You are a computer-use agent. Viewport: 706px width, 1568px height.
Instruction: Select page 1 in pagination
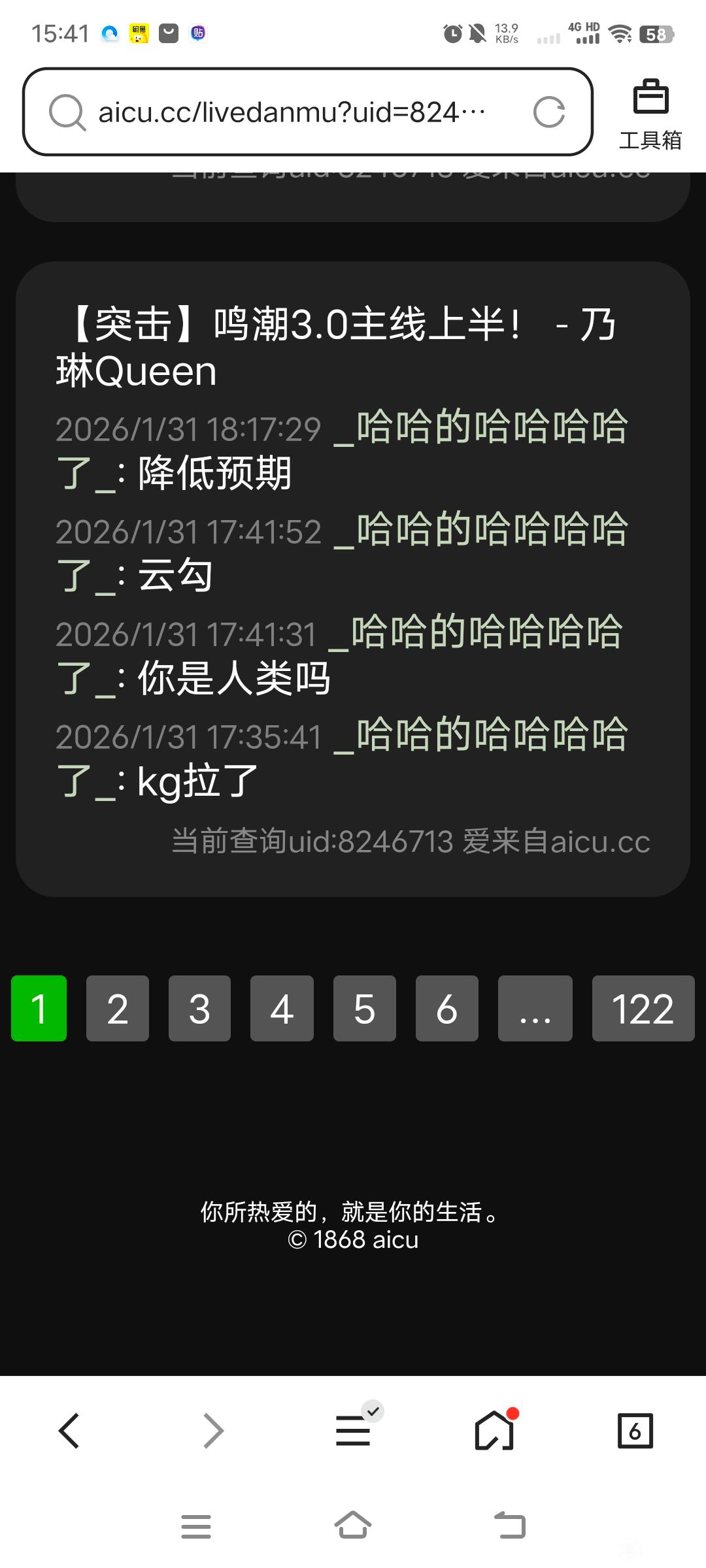pos(39,1008)
